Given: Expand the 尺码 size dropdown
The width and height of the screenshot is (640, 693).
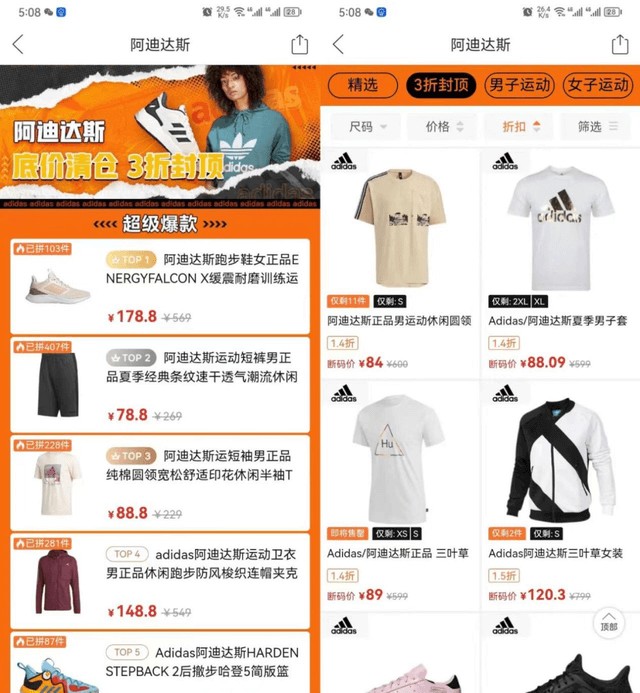Looking at the screenshot, I should point(366,127).
